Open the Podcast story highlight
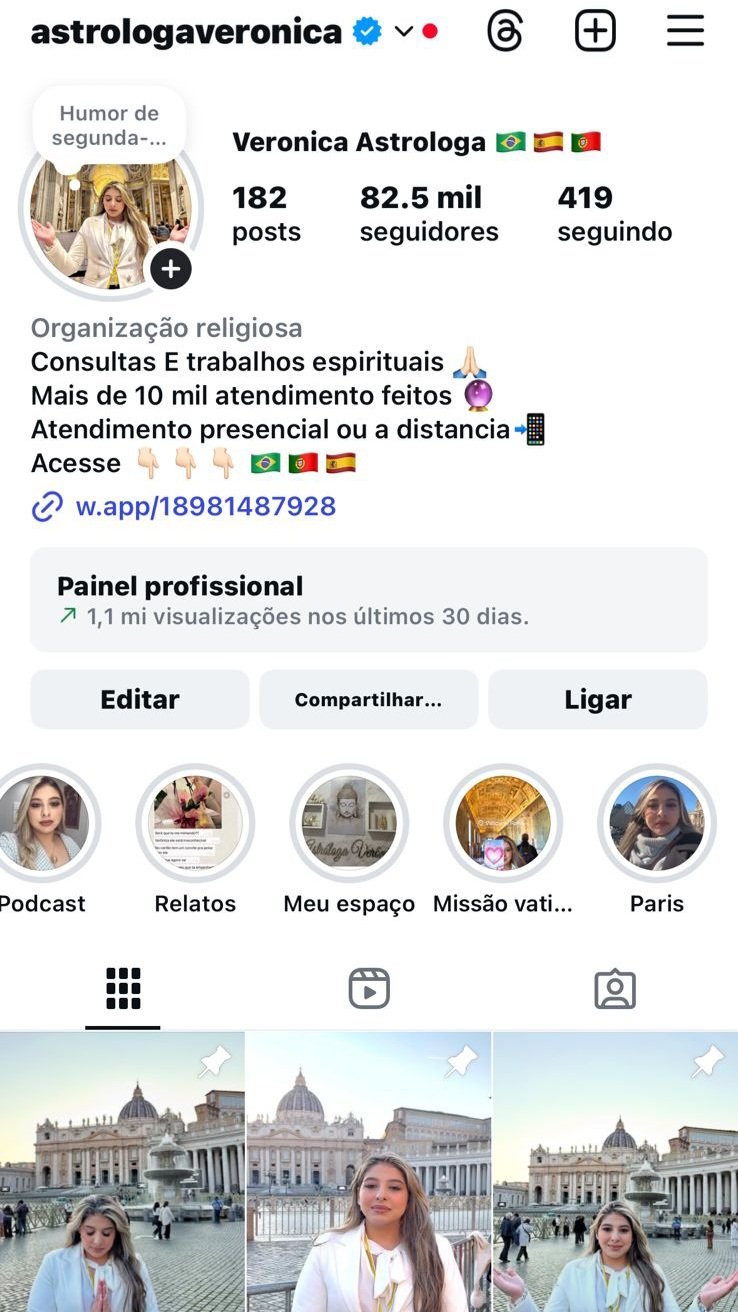This screenshot has height=1312, width=738. 42,823
